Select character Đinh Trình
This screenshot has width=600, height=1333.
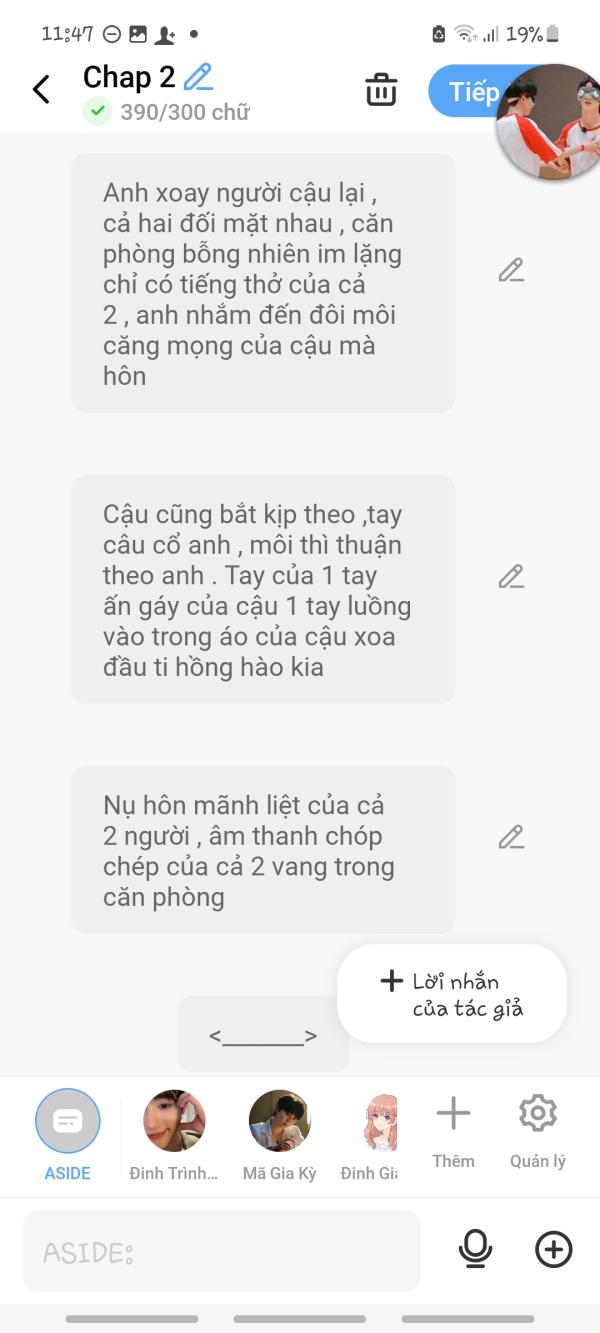pos(174,1135)
